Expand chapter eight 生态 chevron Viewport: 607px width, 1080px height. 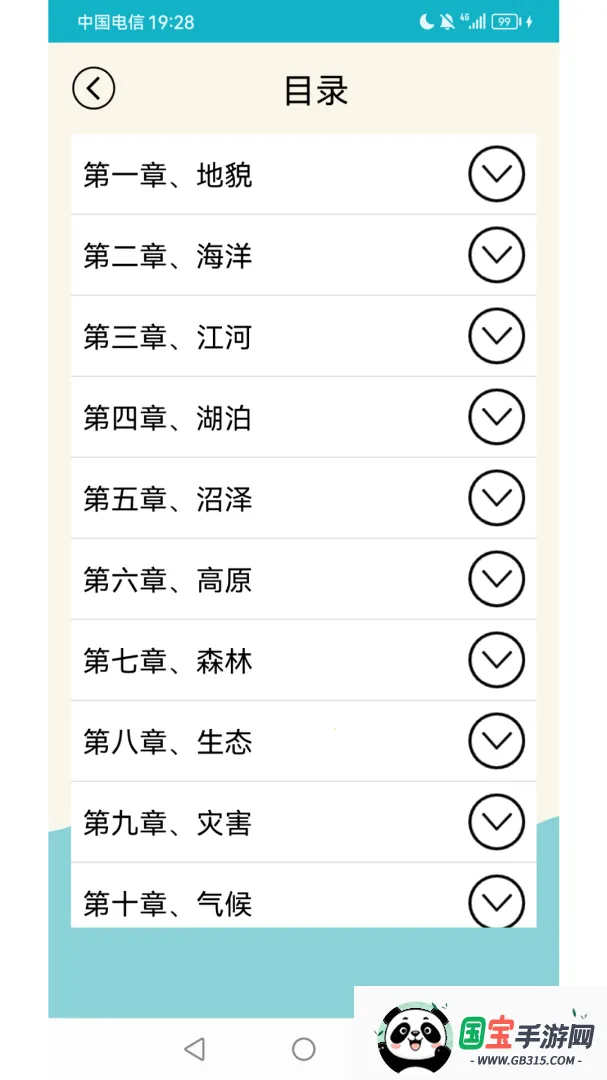[496, 741]
